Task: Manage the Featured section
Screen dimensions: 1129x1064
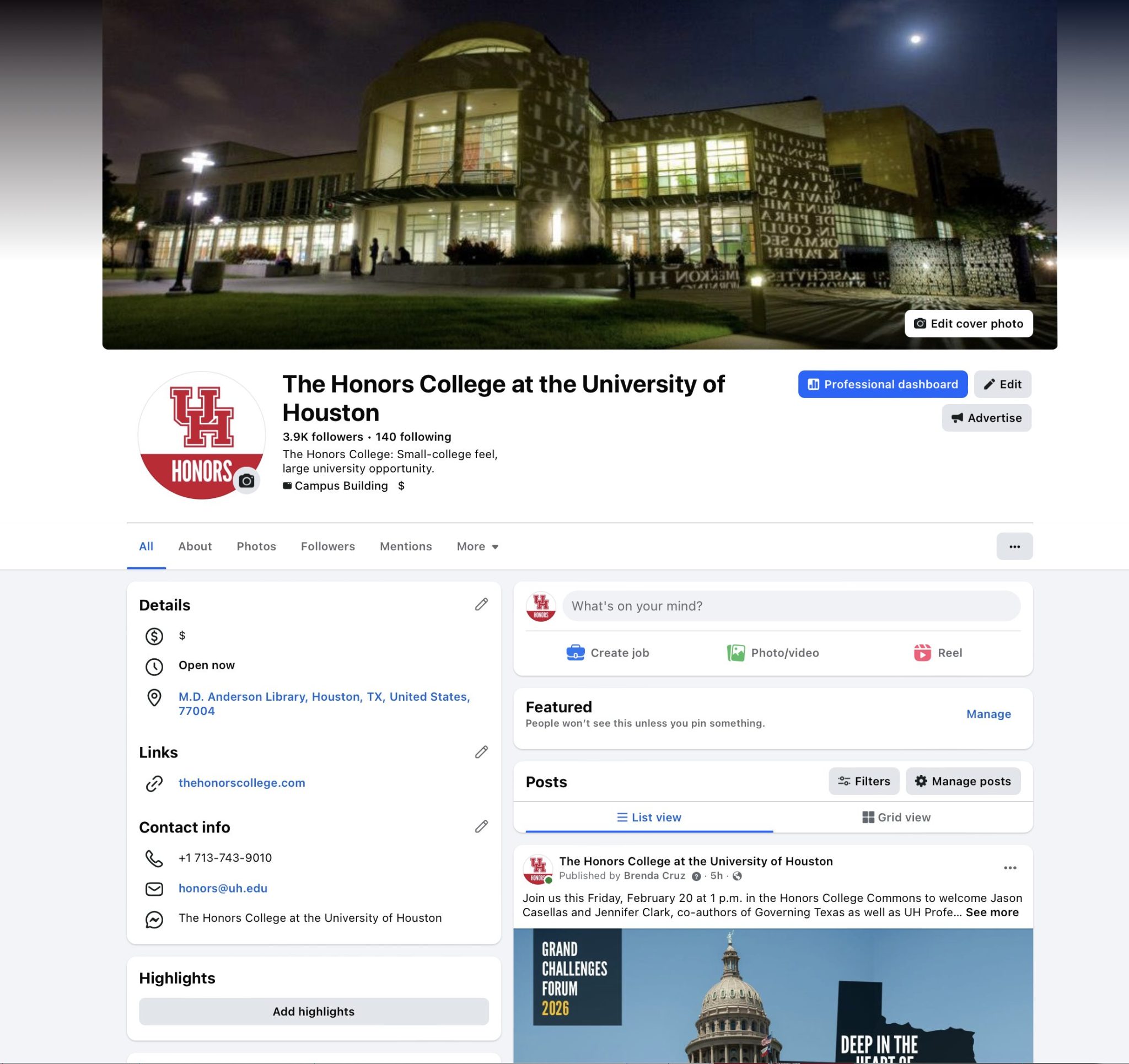Action: coord(988,713)
